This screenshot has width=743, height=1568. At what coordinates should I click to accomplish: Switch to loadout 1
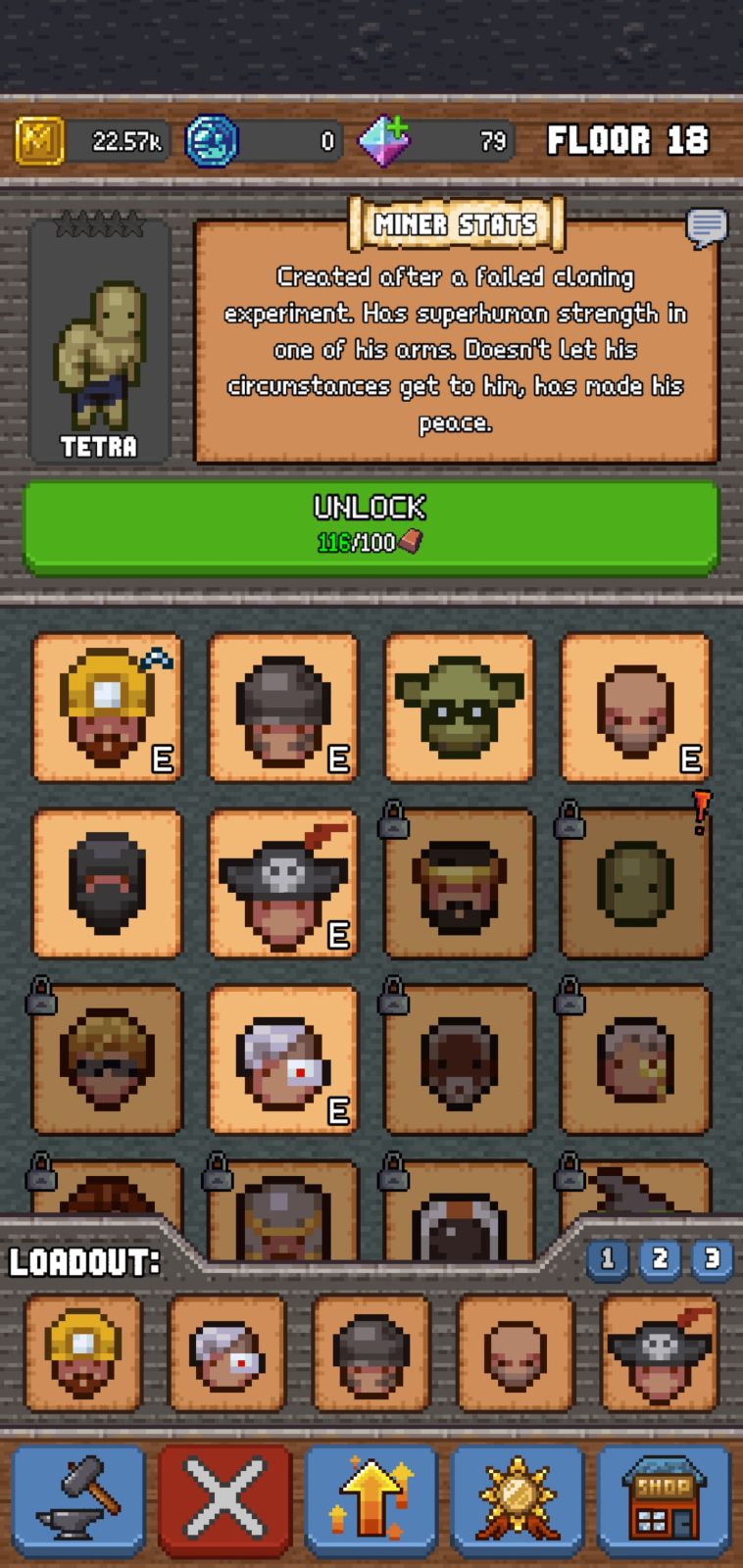pyautogui.click(x=608, y=1258)
